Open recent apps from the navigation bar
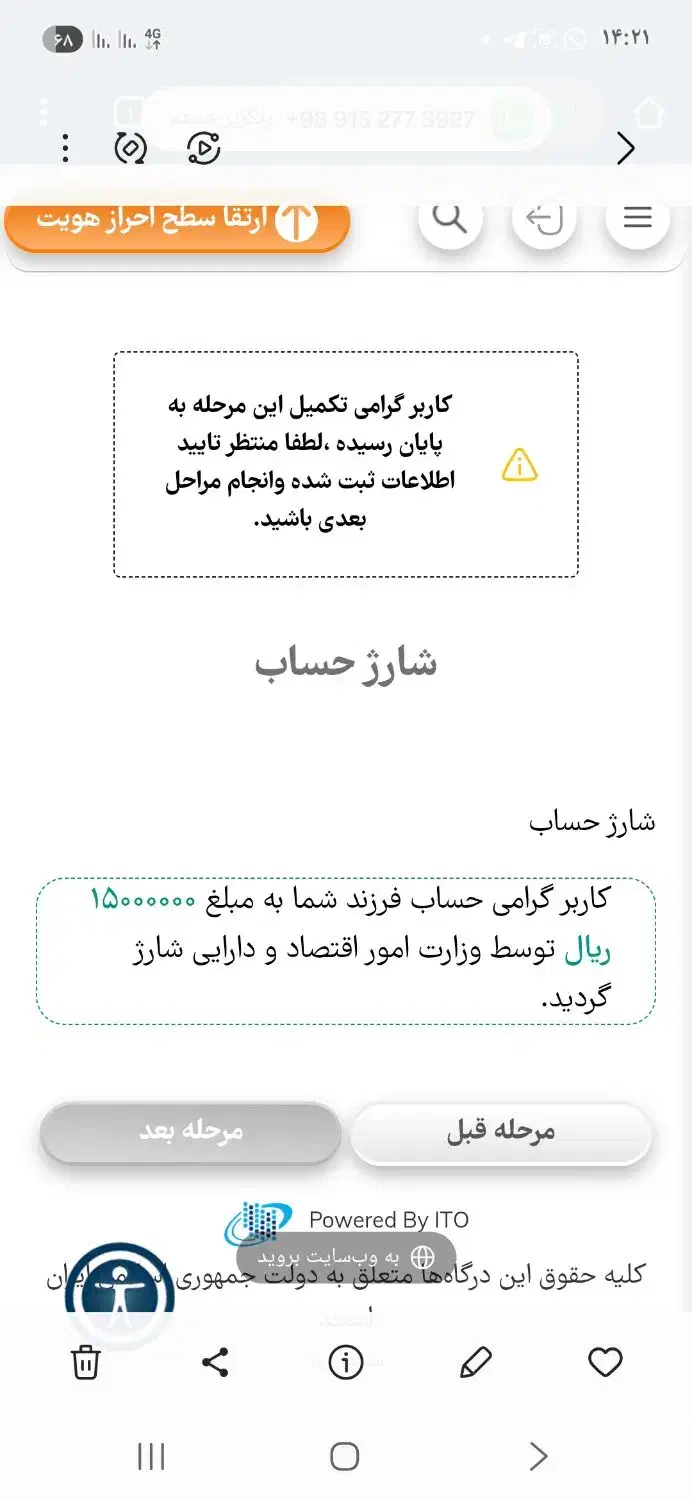The width and height of the screenshot is (692, 1500). [151, 1457]
